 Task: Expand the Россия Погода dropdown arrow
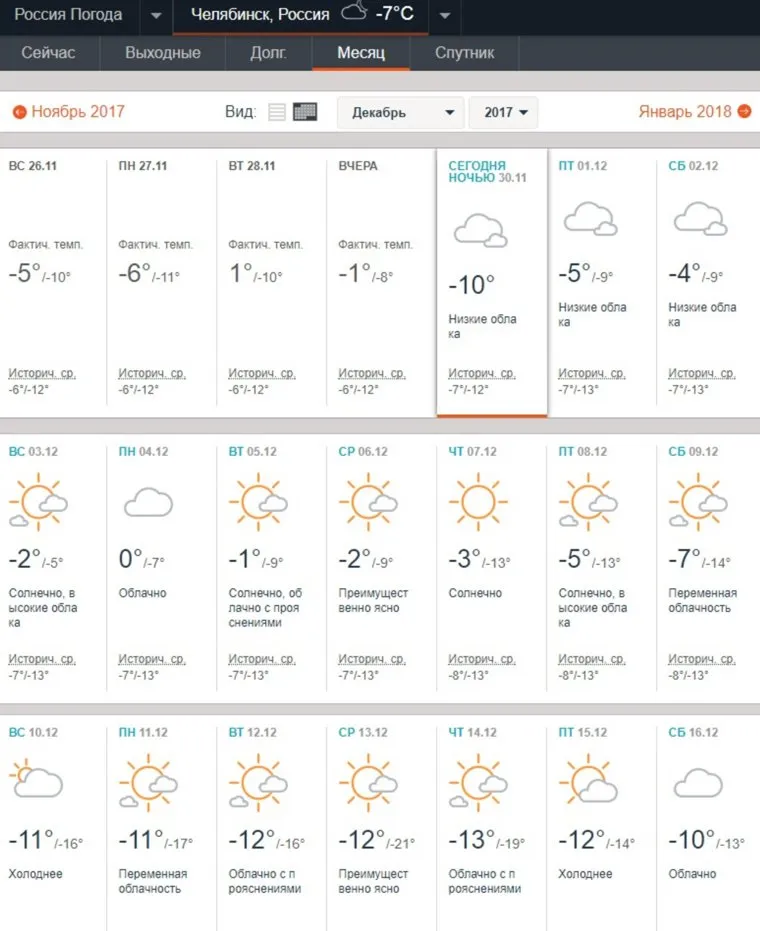coord(155,16)
